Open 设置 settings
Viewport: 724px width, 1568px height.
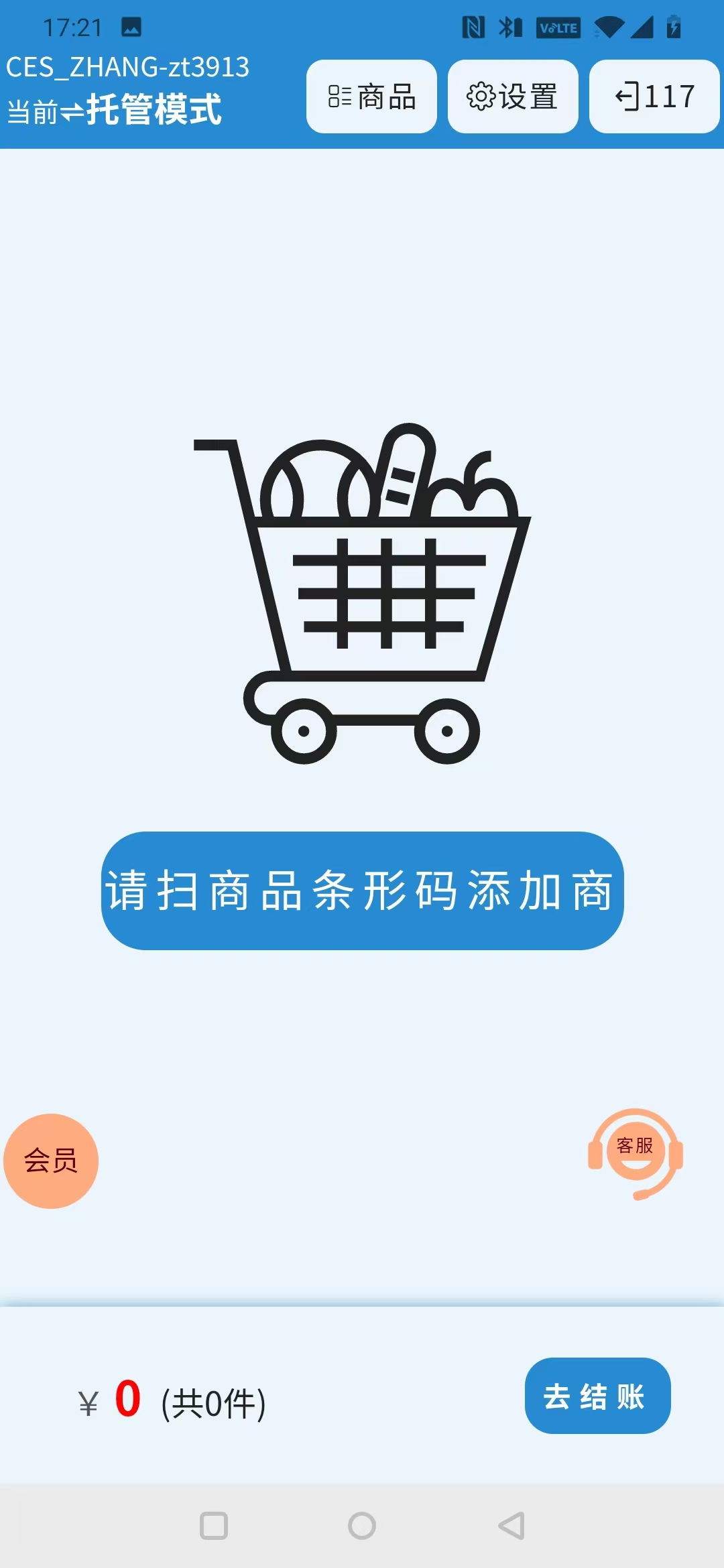[x=513, y=96]
